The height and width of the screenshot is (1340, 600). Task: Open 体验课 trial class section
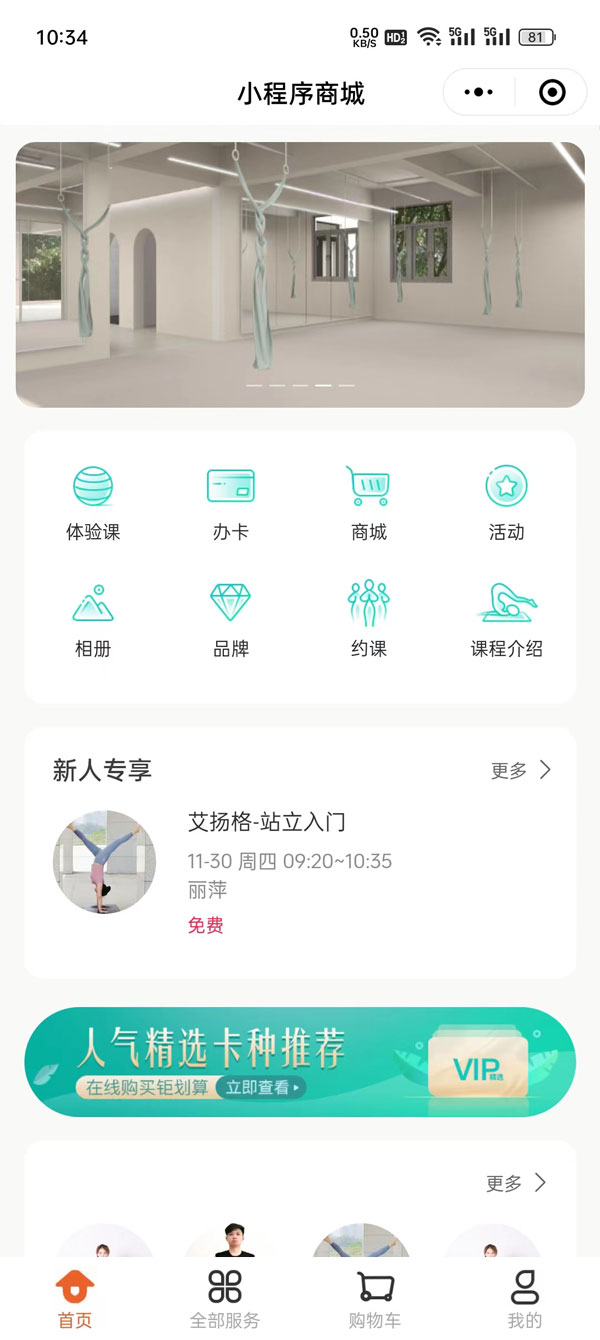click(93, 503)
